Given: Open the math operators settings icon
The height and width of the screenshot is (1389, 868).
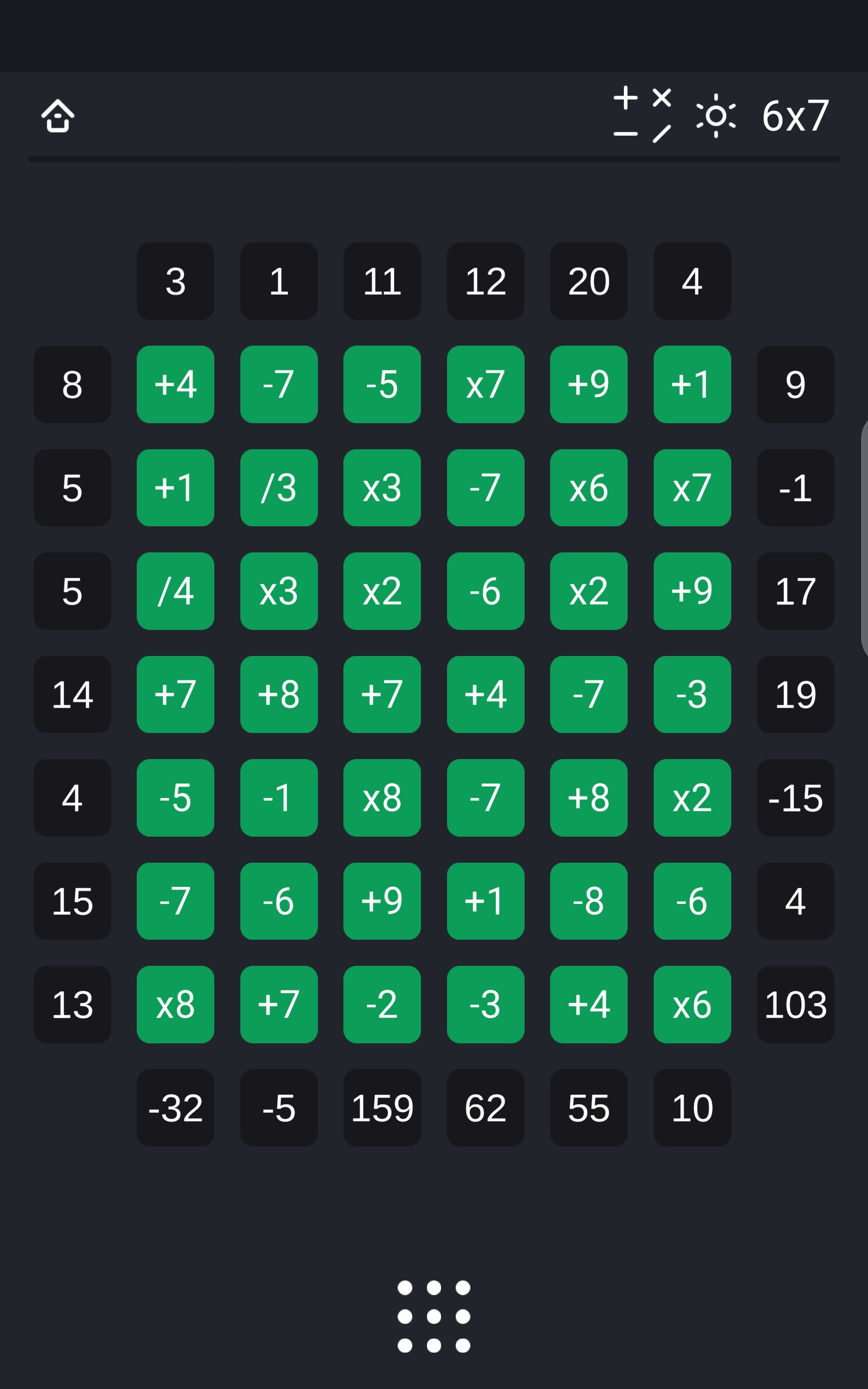Looking at the screenshot, I should [x=642, y=115].
